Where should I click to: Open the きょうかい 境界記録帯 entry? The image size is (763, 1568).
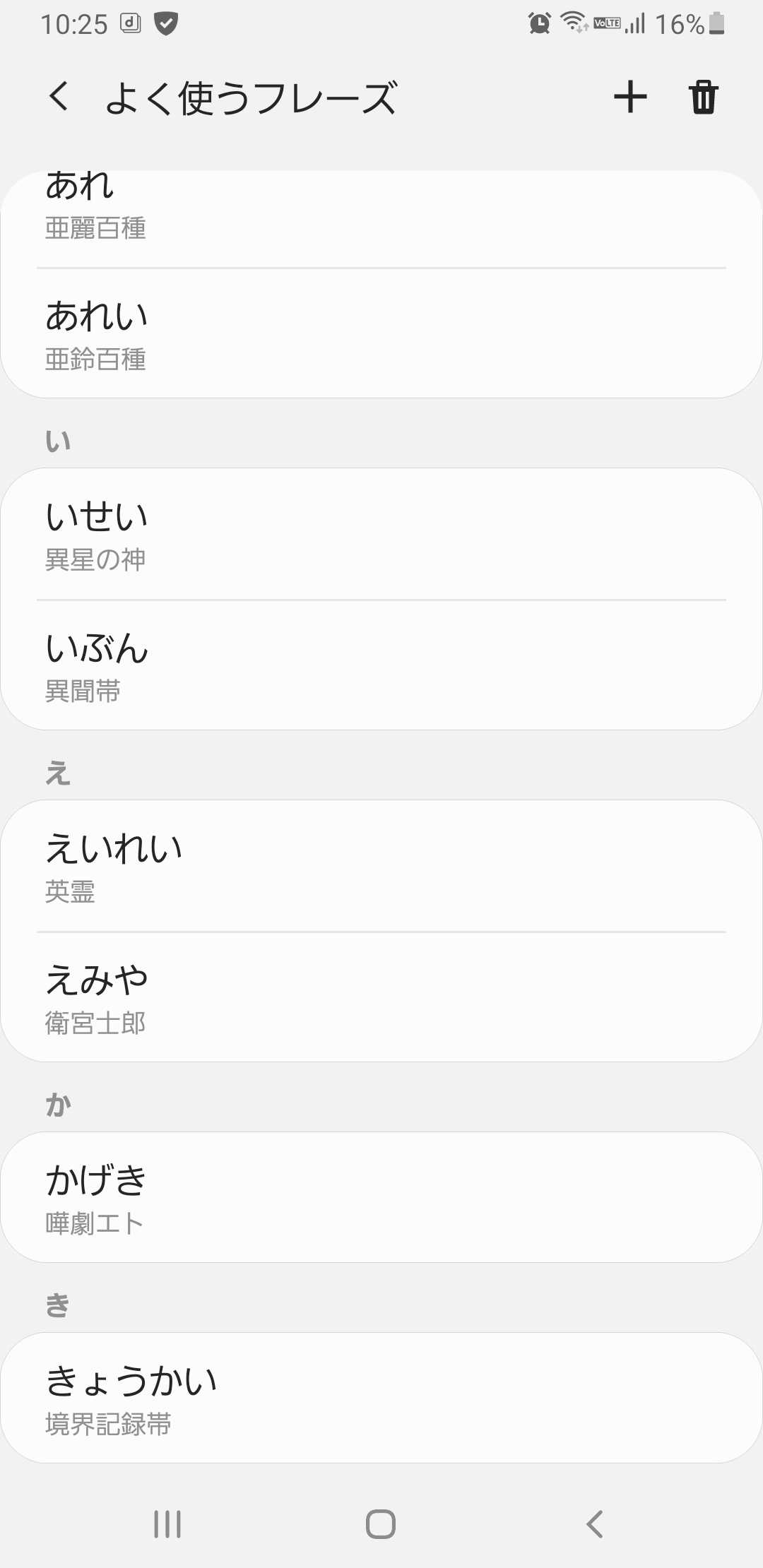click(381, 1398)
